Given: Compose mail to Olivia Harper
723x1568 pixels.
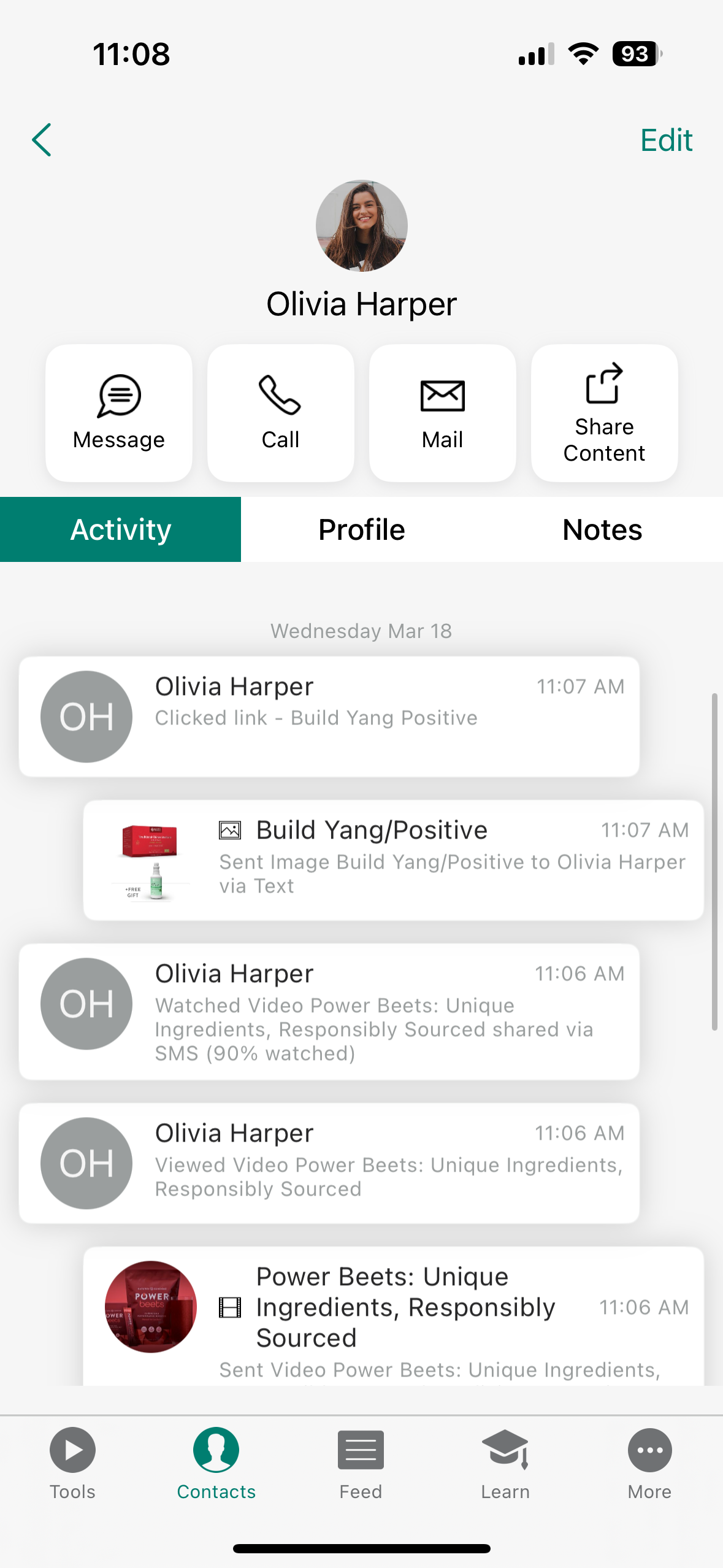Looking at the screenshot, I should coord(443,413).
